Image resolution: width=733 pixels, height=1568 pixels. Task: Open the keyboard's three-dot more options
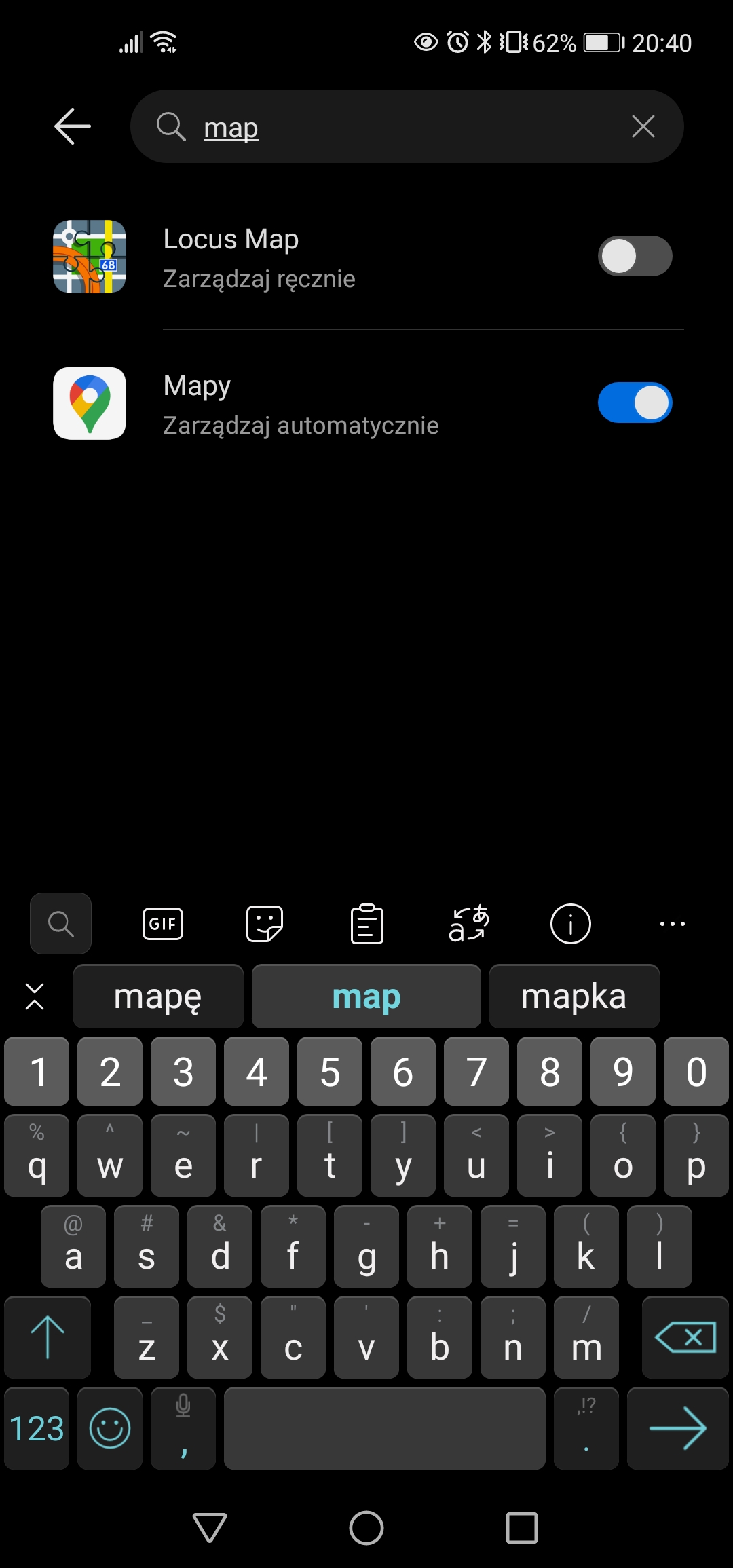coord(672,924)
